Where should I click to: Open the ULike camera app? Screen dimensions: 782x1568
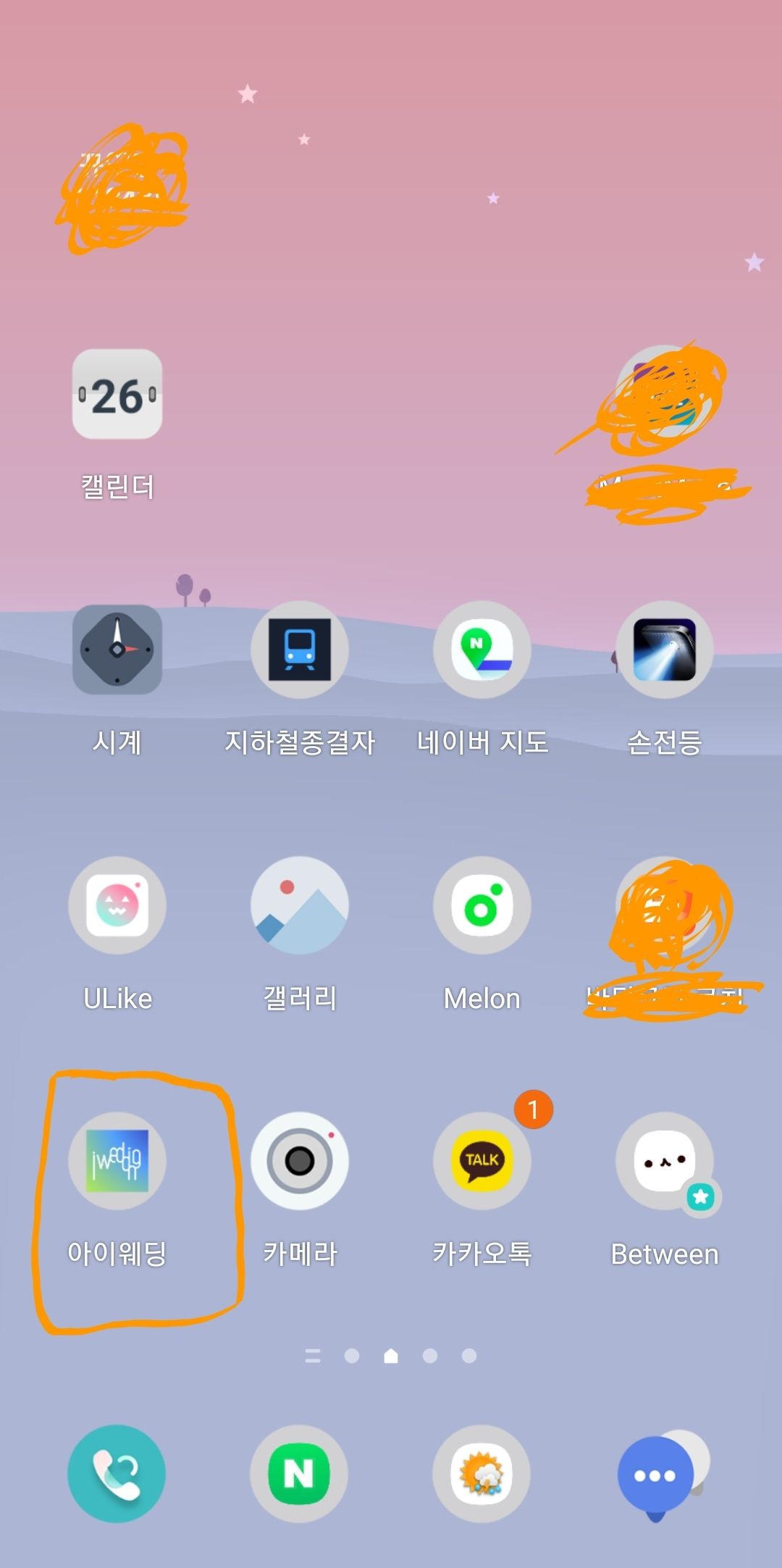click(x=117, y=905)
